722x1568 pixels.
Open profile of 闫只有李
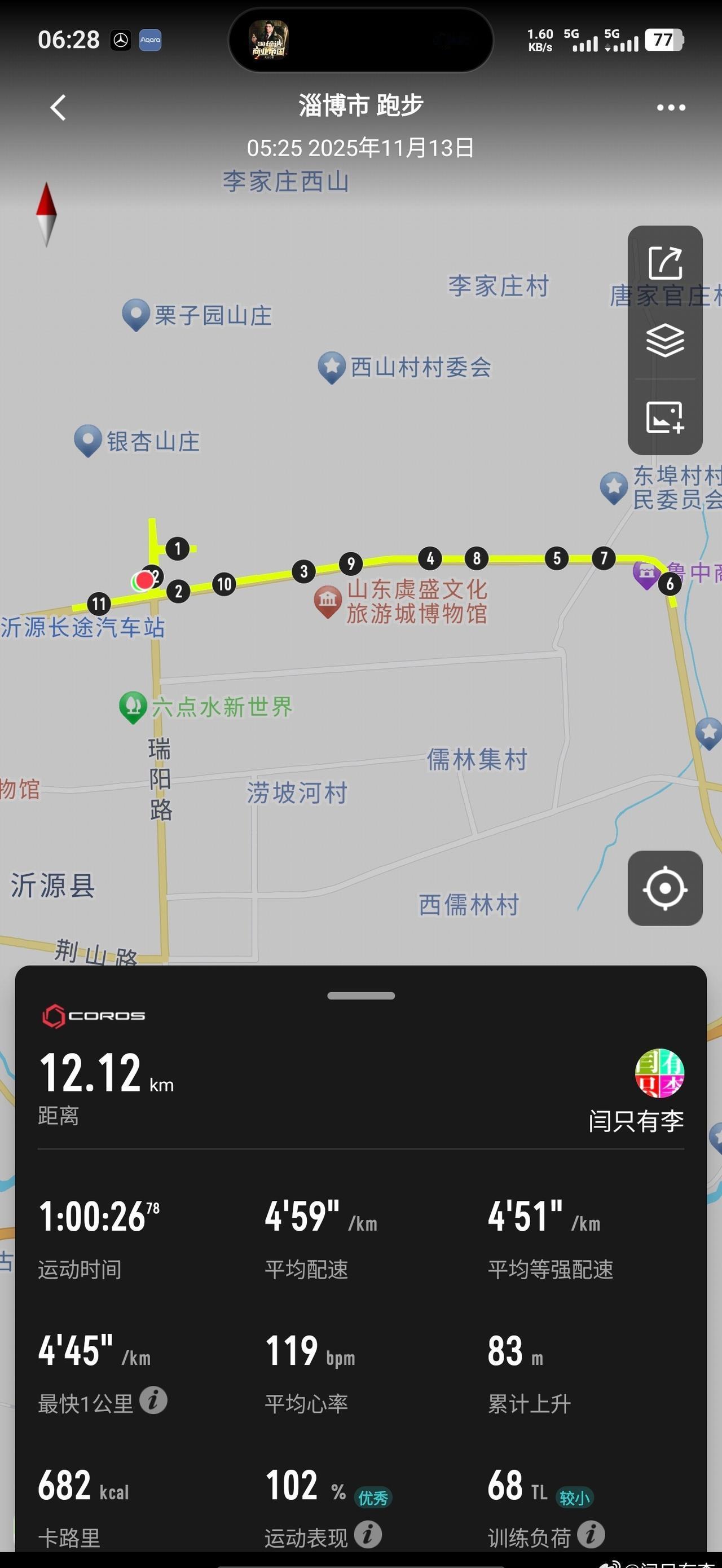point(636,1119)
